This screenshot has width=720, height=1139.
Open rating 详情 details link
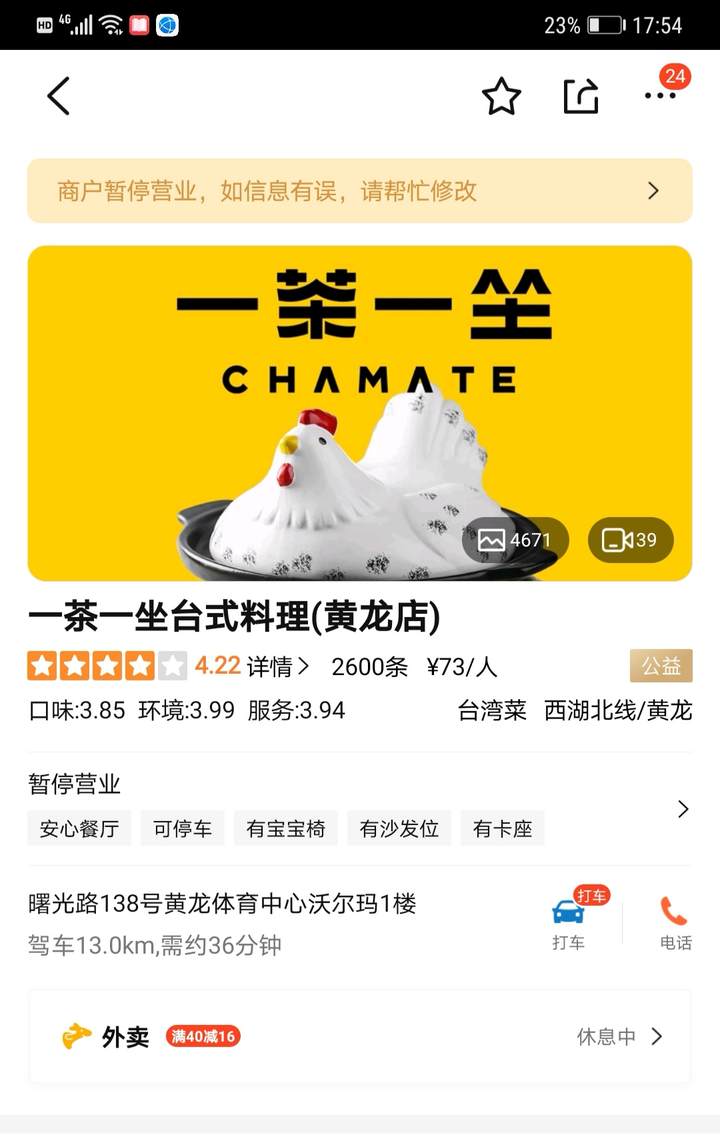[x=272, y=666]
